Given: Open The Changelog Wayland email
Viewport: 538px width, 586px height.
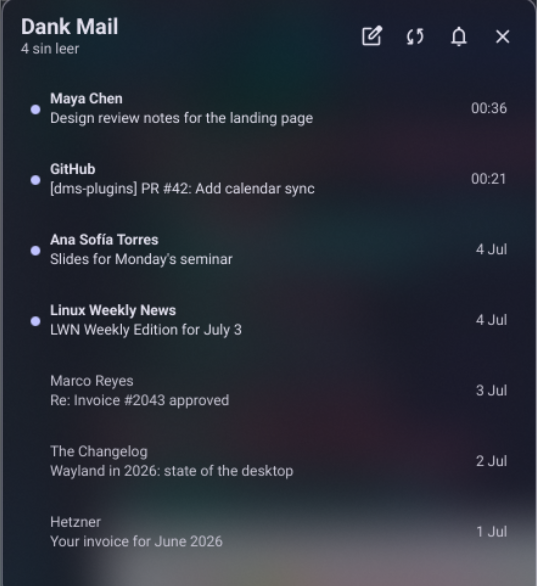Looking at the screenshot, I should [x=269, y=461].
